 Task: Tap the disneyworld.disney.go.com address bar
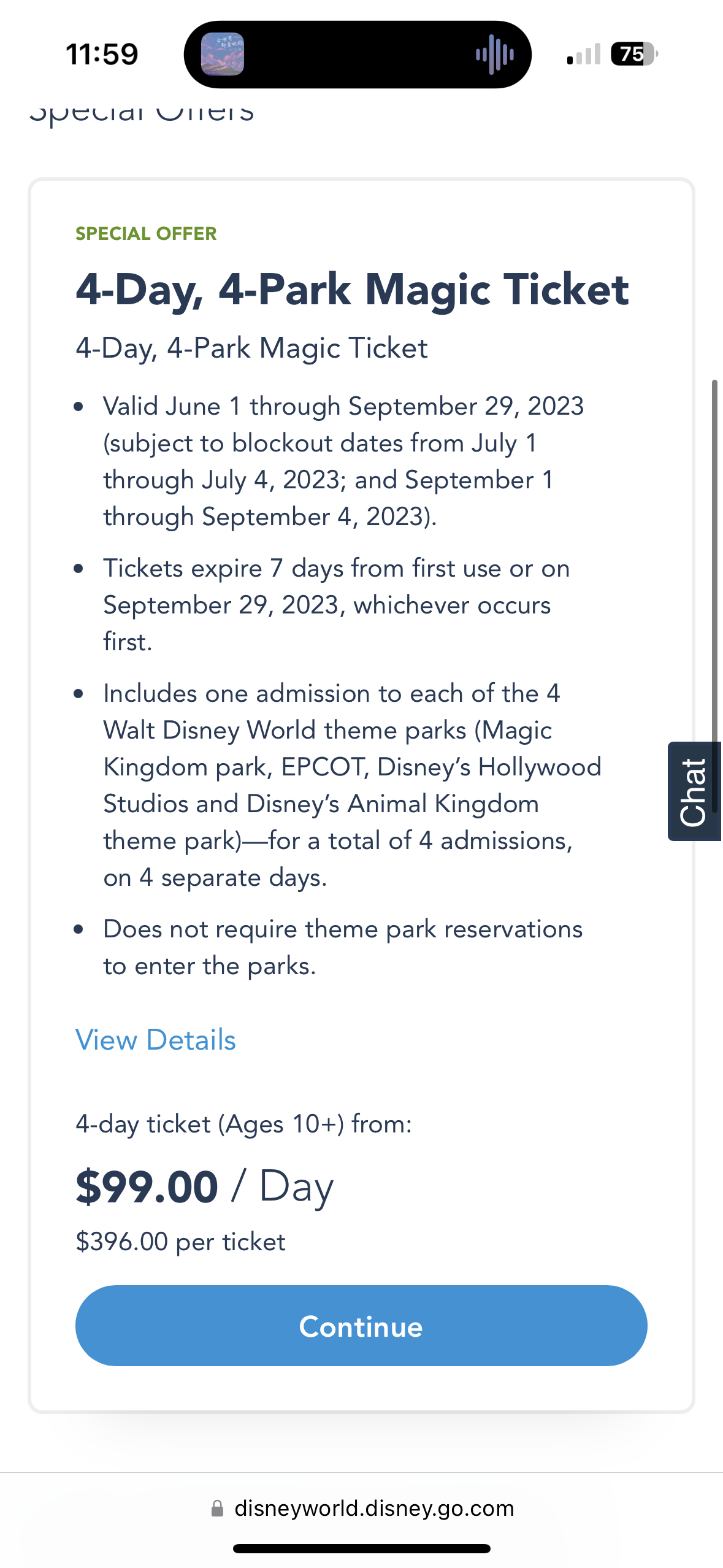pyautogui.click(x=362, y=1508)
